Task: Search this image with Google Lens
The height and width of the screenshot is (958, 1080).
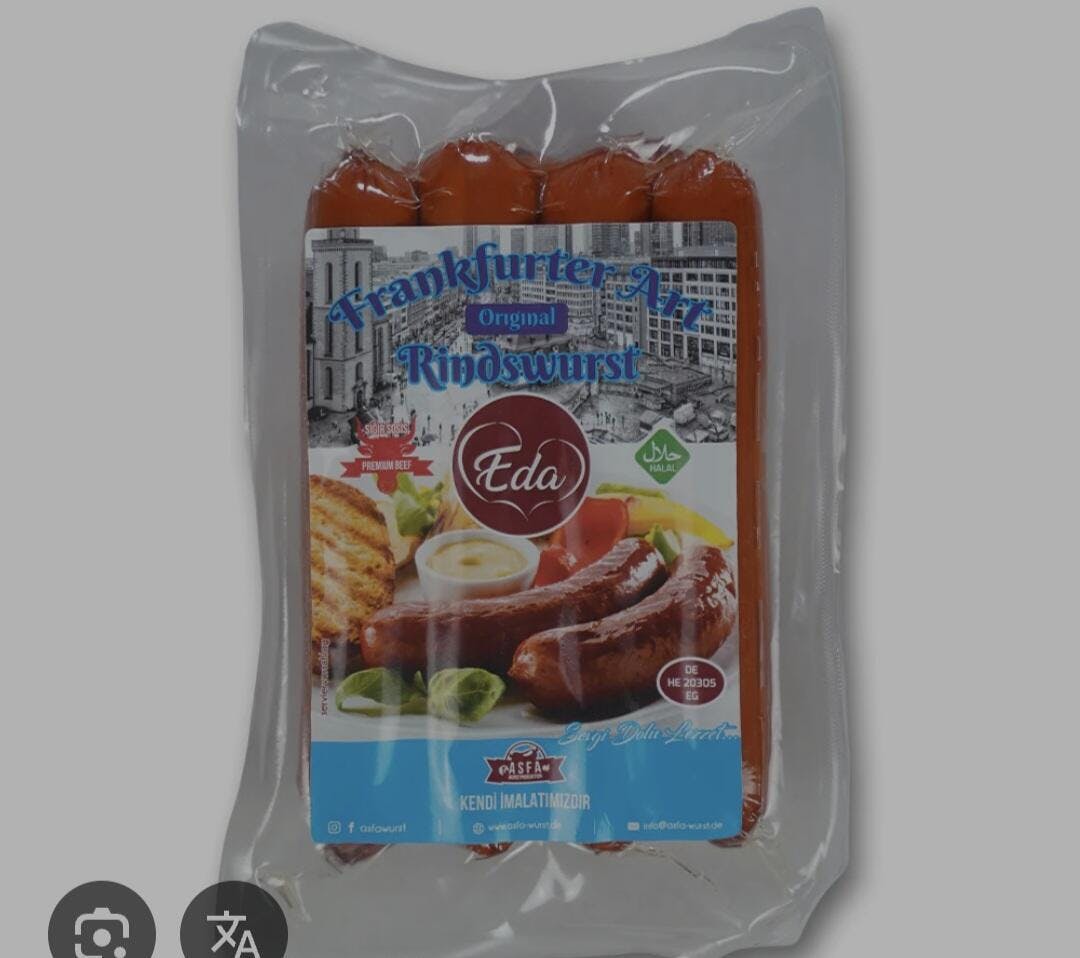Action: click(x=102, y=928)
